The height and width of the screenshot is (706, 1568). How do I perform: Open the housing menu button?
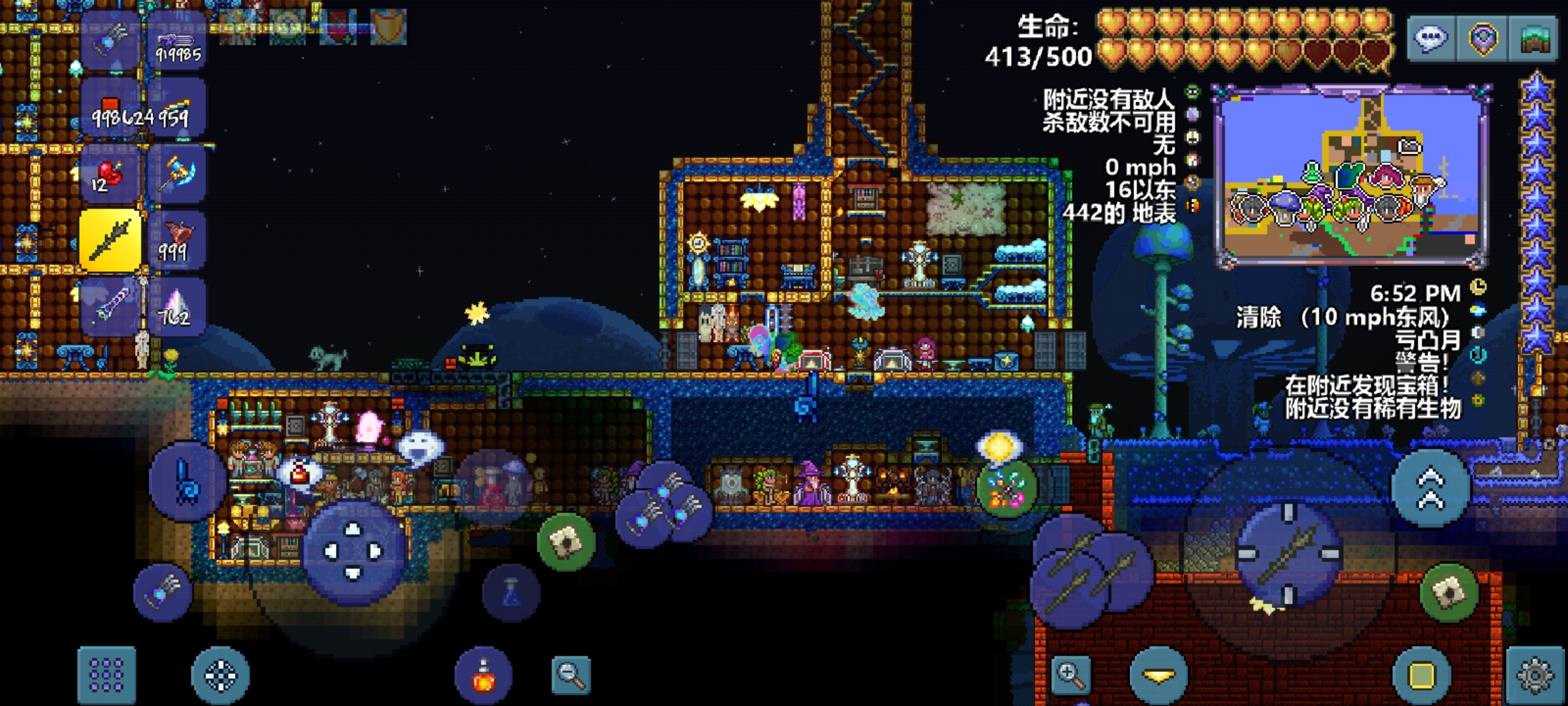pos(1535,39)
